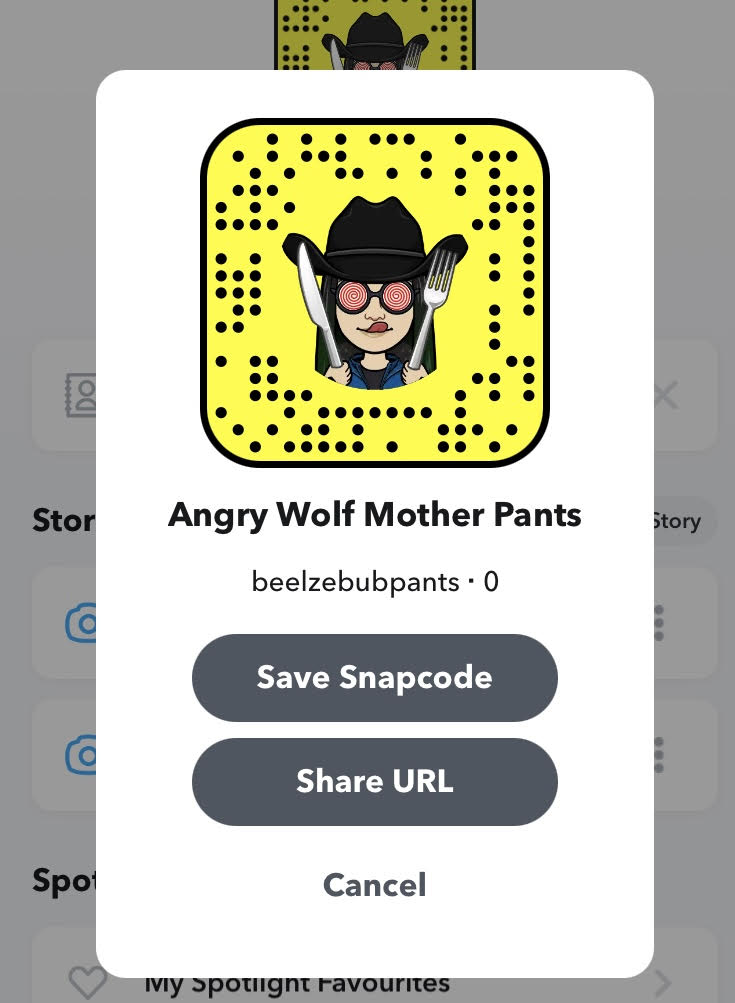Screen dimensions: 735x1003
Task: Cancel the Snapcode dialog
Action: click(374, 885)
